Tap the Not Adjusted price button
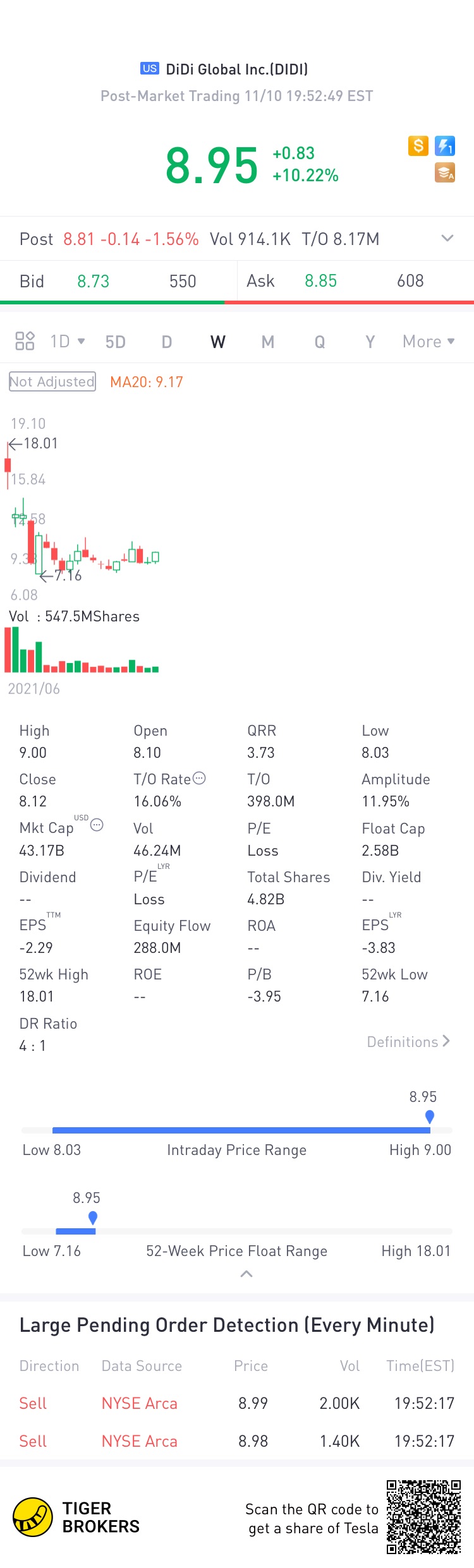This screenshot has width=474, height=1568. coord(52,381)
